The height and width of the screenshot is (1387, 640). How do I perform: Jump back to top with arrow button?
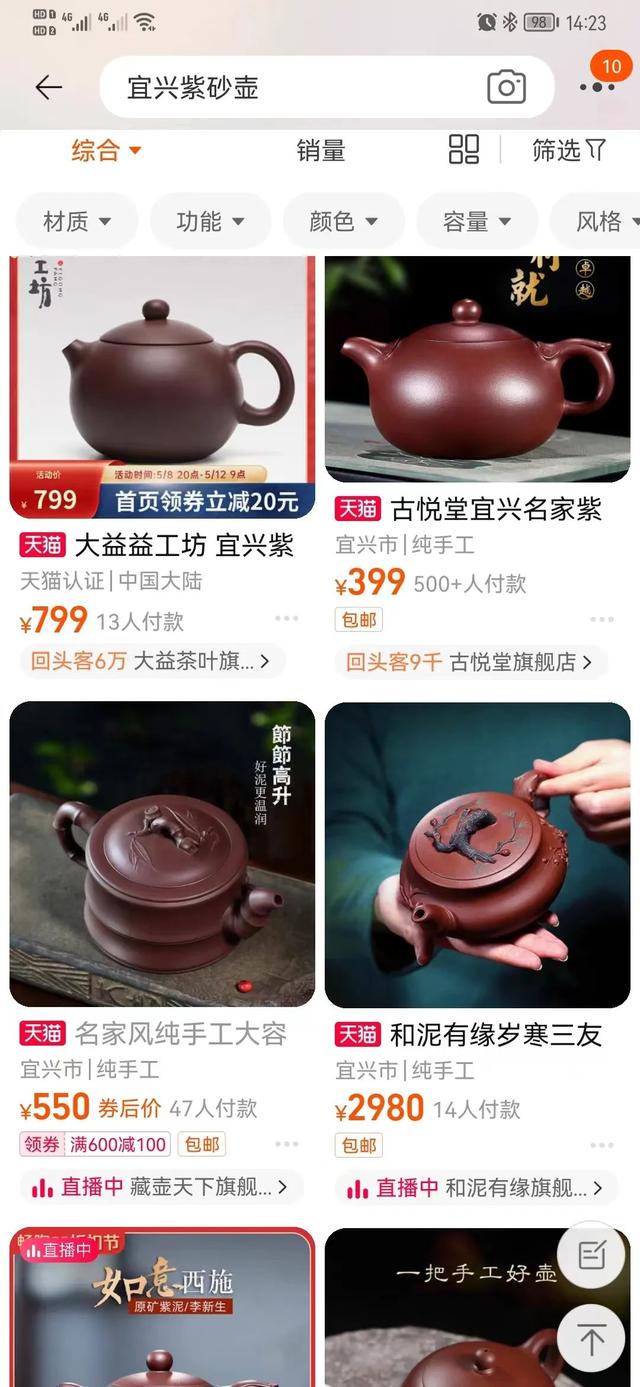[591, 1337]
